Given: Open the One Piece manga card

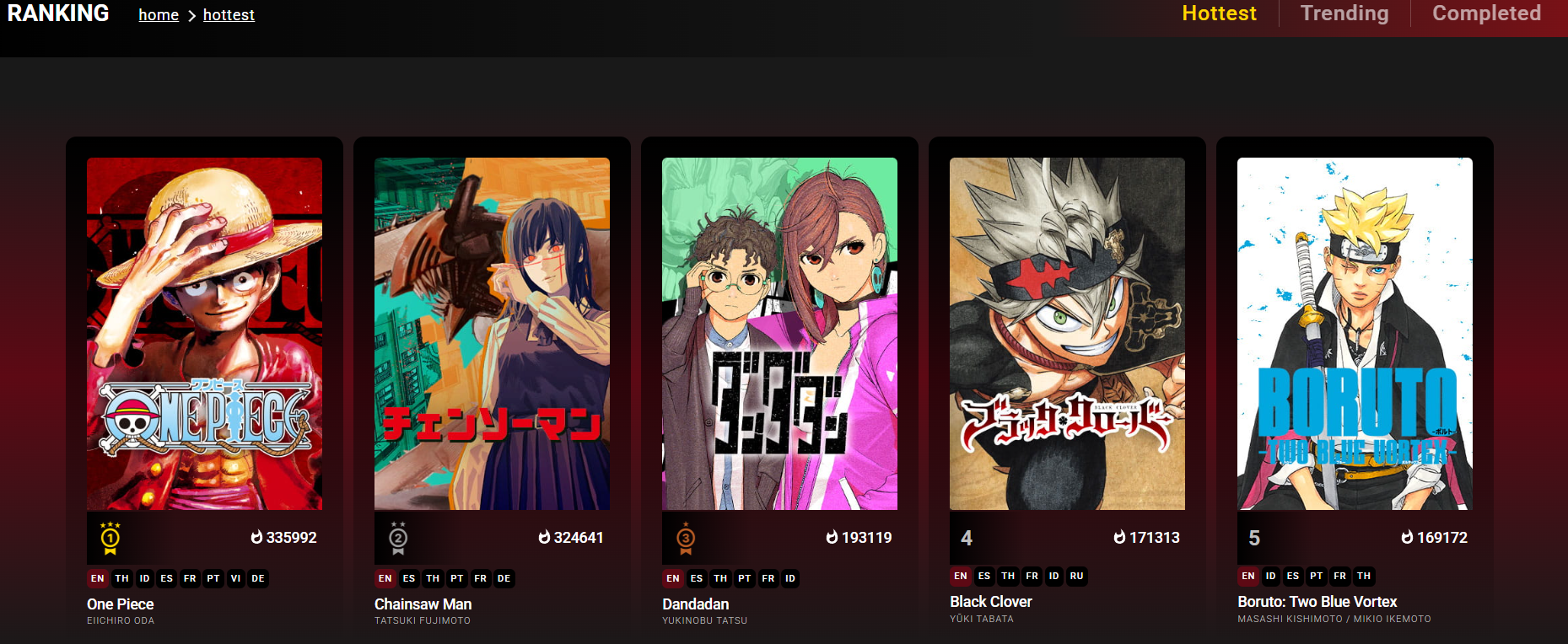Looking at the screenshot, I should [204, 334].
